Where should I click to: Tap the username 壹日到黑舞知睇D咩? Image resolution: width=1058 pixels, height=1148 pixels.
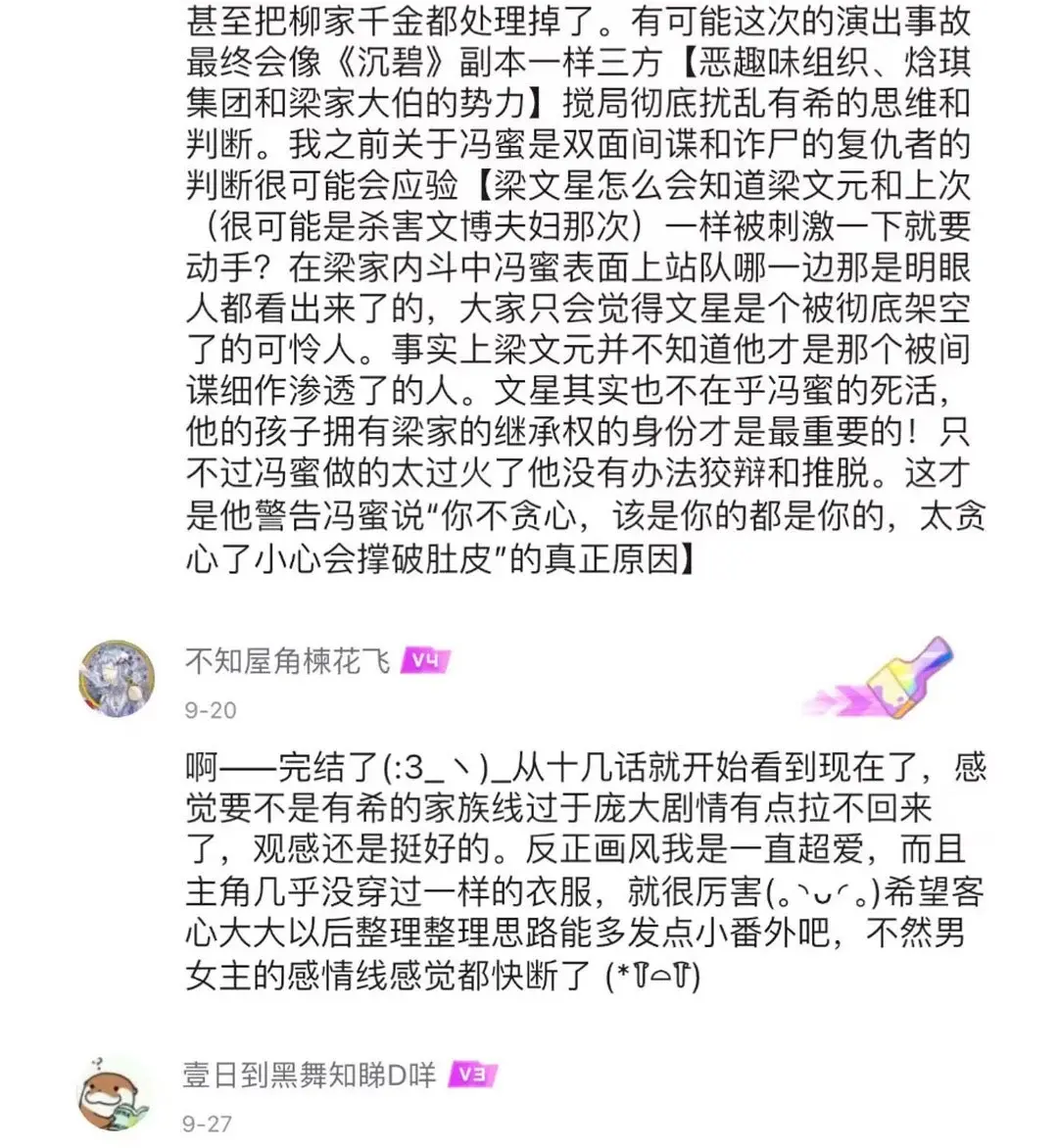coord(310,1075)
